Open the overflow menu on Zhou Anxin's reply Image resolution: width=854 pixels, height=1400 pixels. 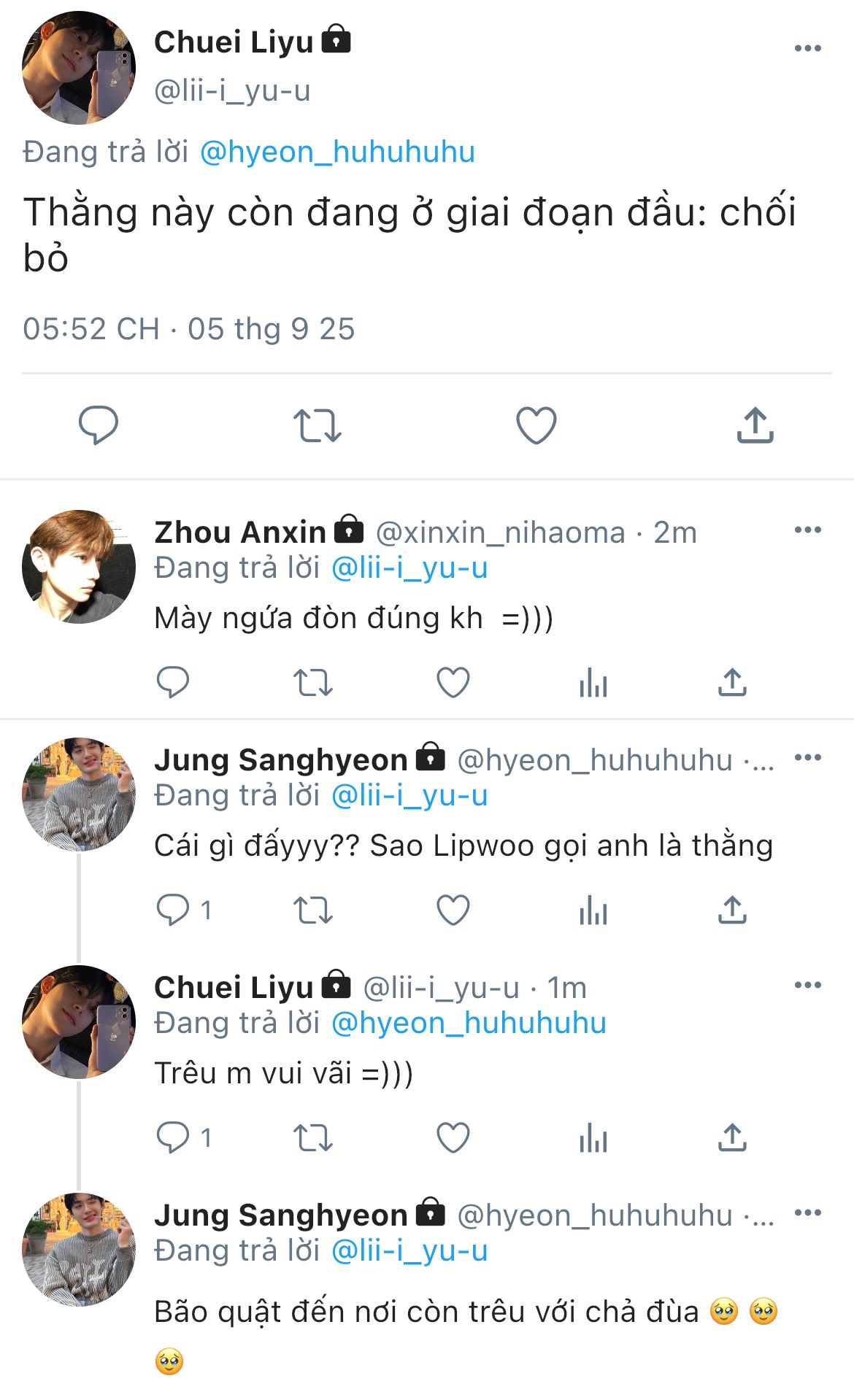807,530
